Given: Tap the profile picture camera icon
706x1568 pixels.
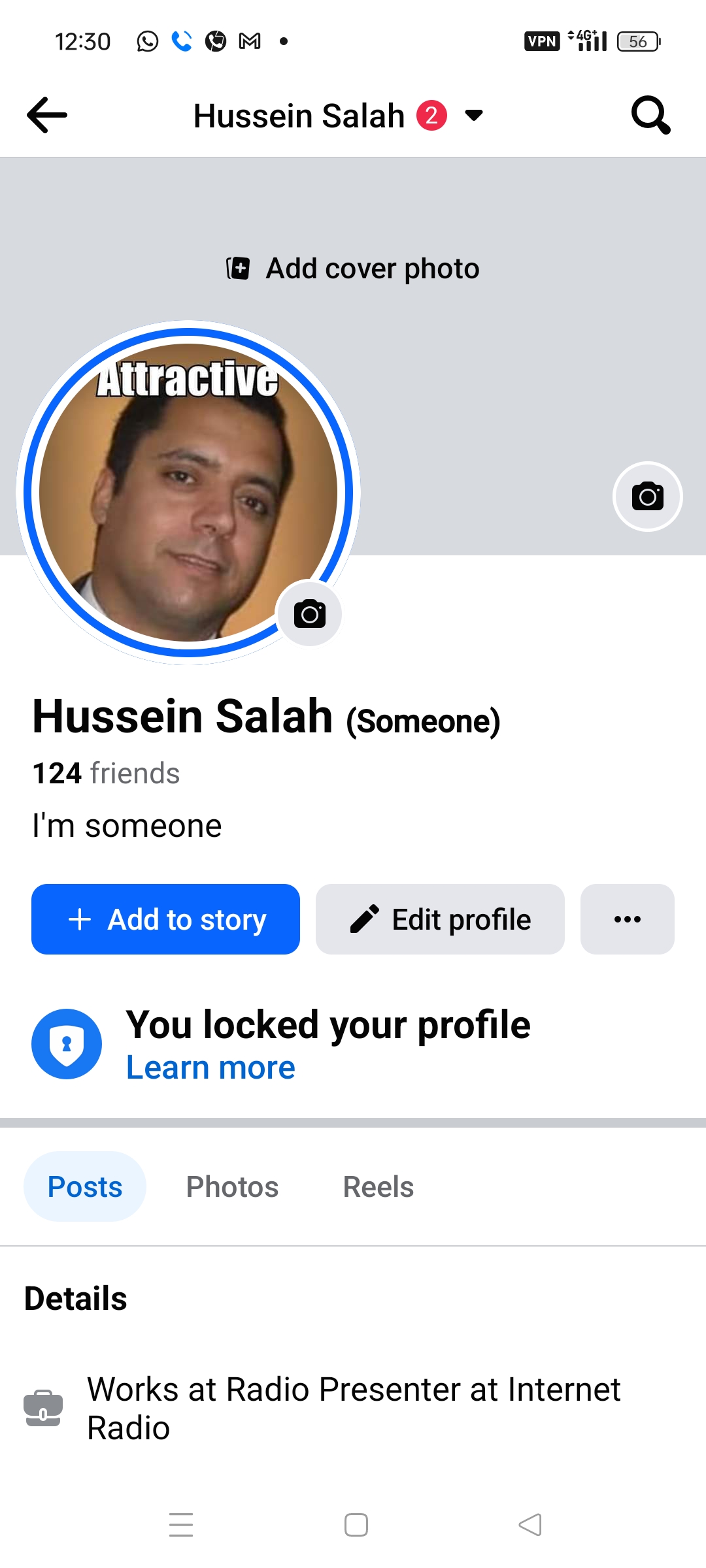Looking at the screenshot, I should [310, 614].
